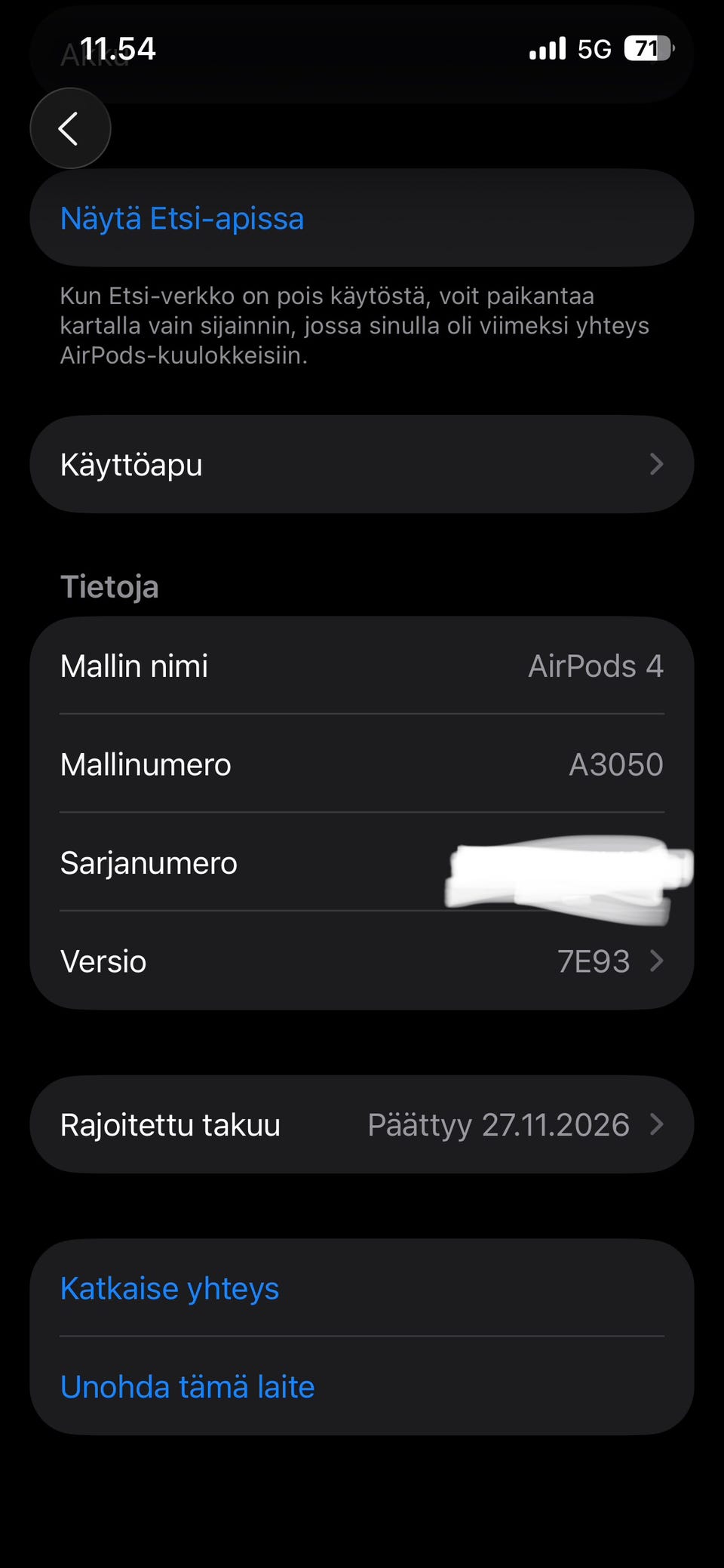Screen dimensions: 724x1568
Task: Go back using the back arrow
Action: point(70,128)
